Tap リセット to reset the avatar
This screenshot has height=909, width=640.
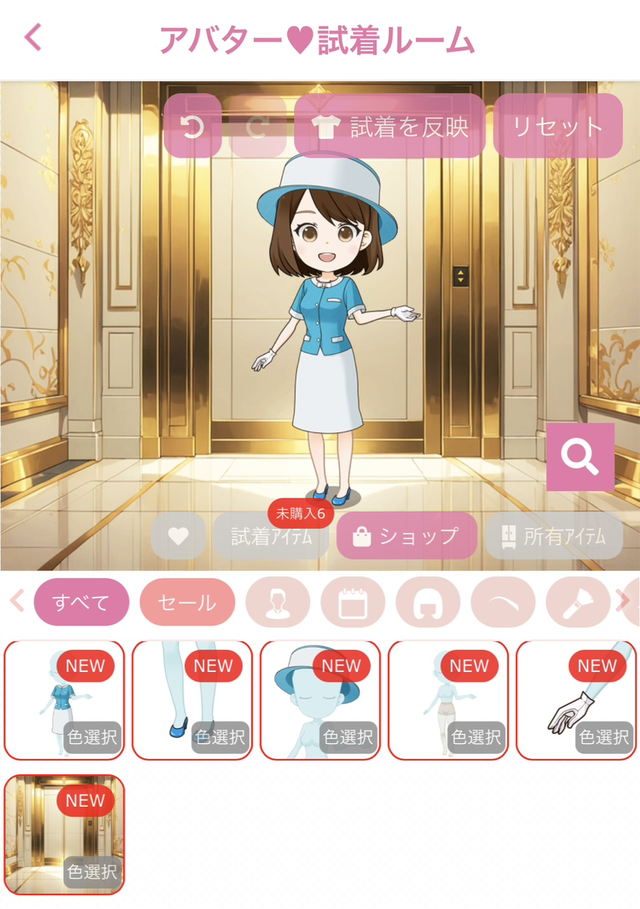point(558,127)
